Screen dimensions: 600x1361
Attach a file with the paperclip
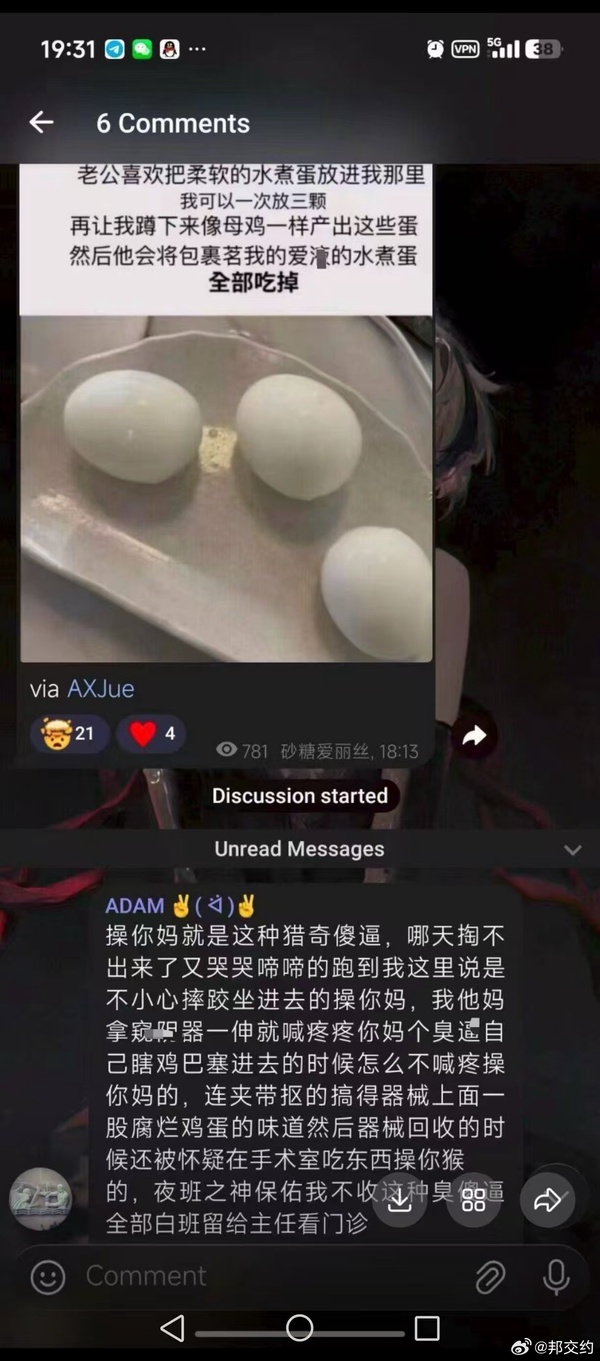tap(490, 1277)
